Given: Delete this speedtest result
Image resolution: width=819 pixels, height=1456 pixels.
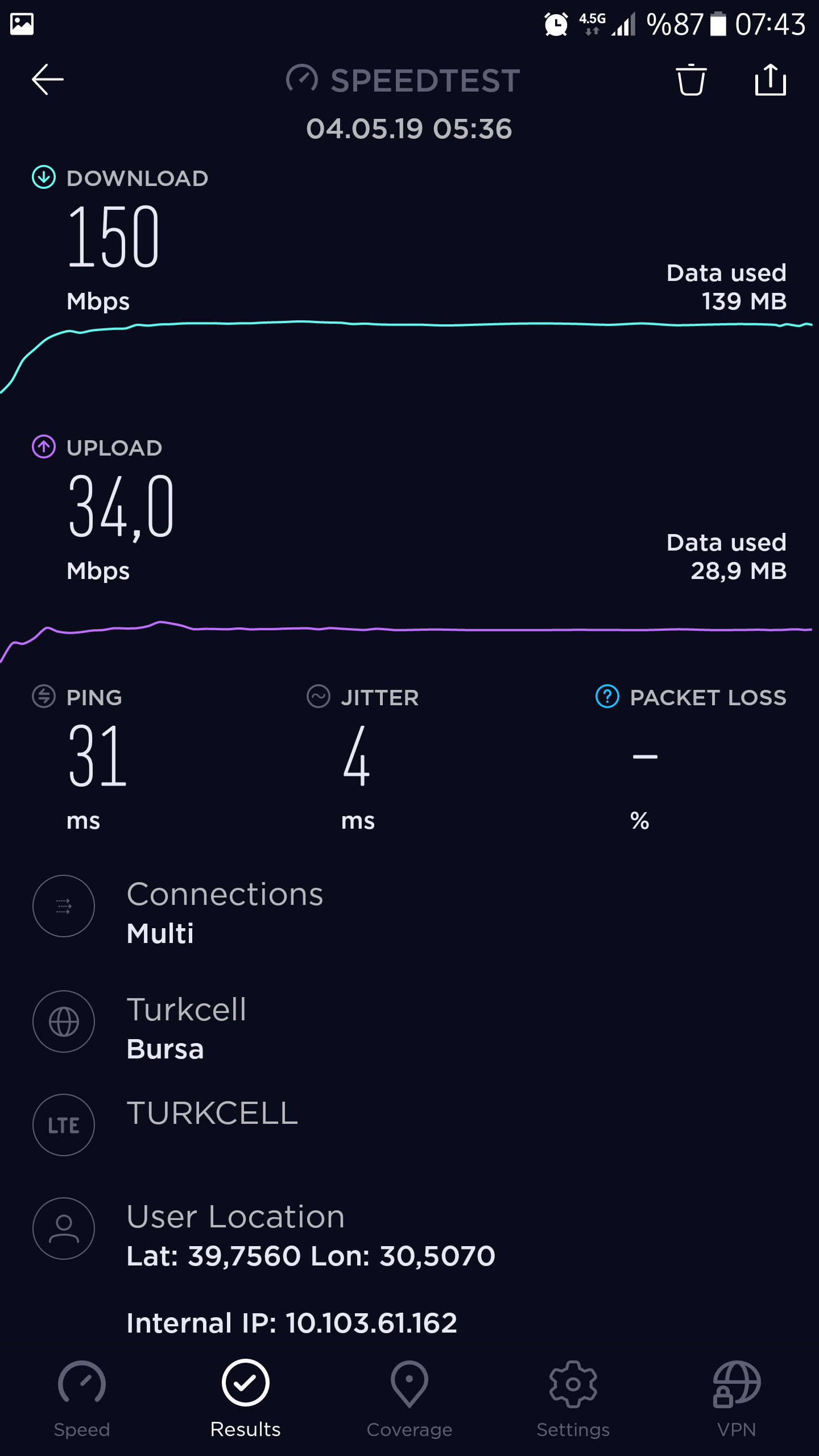Looking at the screenshot, I should [691, 80].
